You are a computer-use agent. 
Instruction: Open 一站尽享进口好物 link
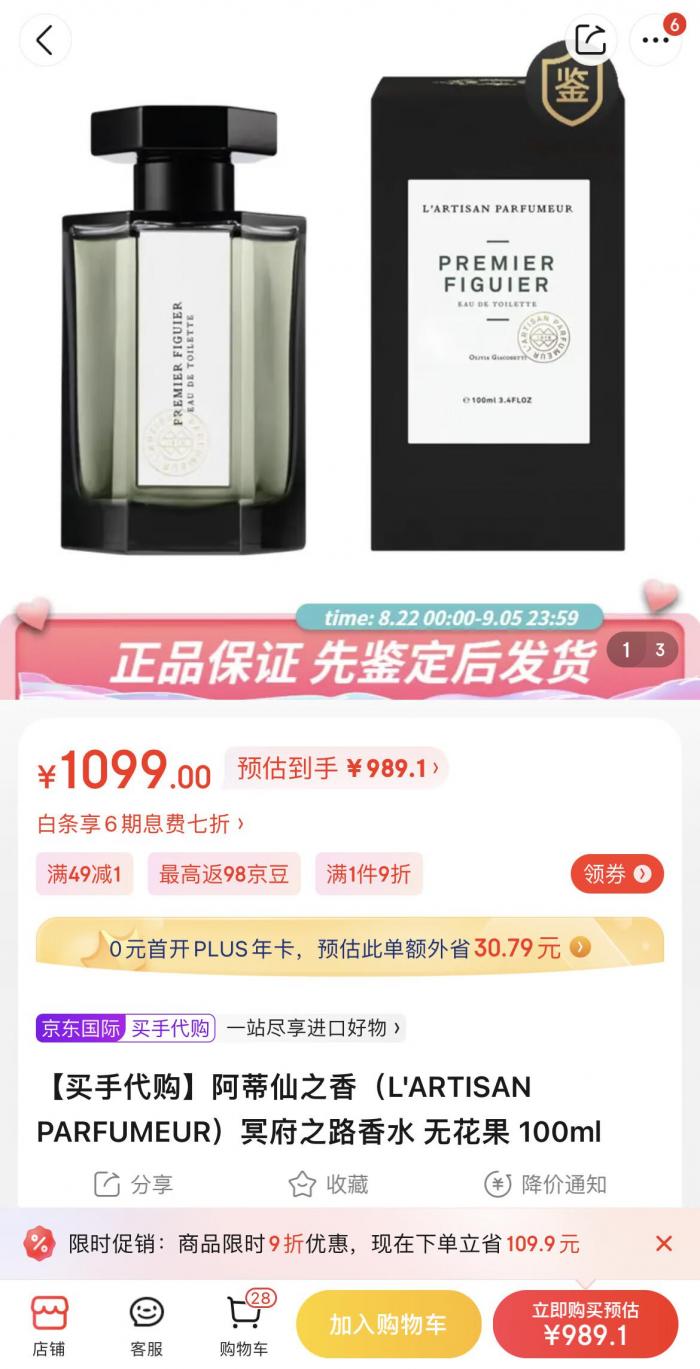313,1027
